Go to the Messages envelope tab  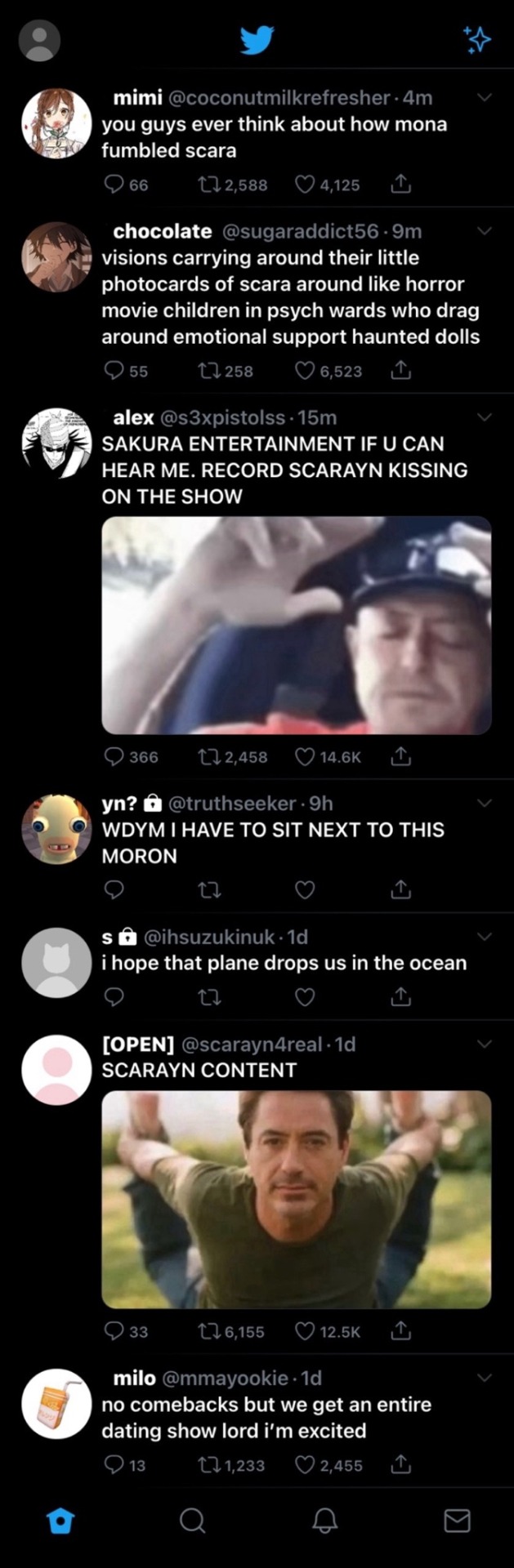coord(457,1521)
